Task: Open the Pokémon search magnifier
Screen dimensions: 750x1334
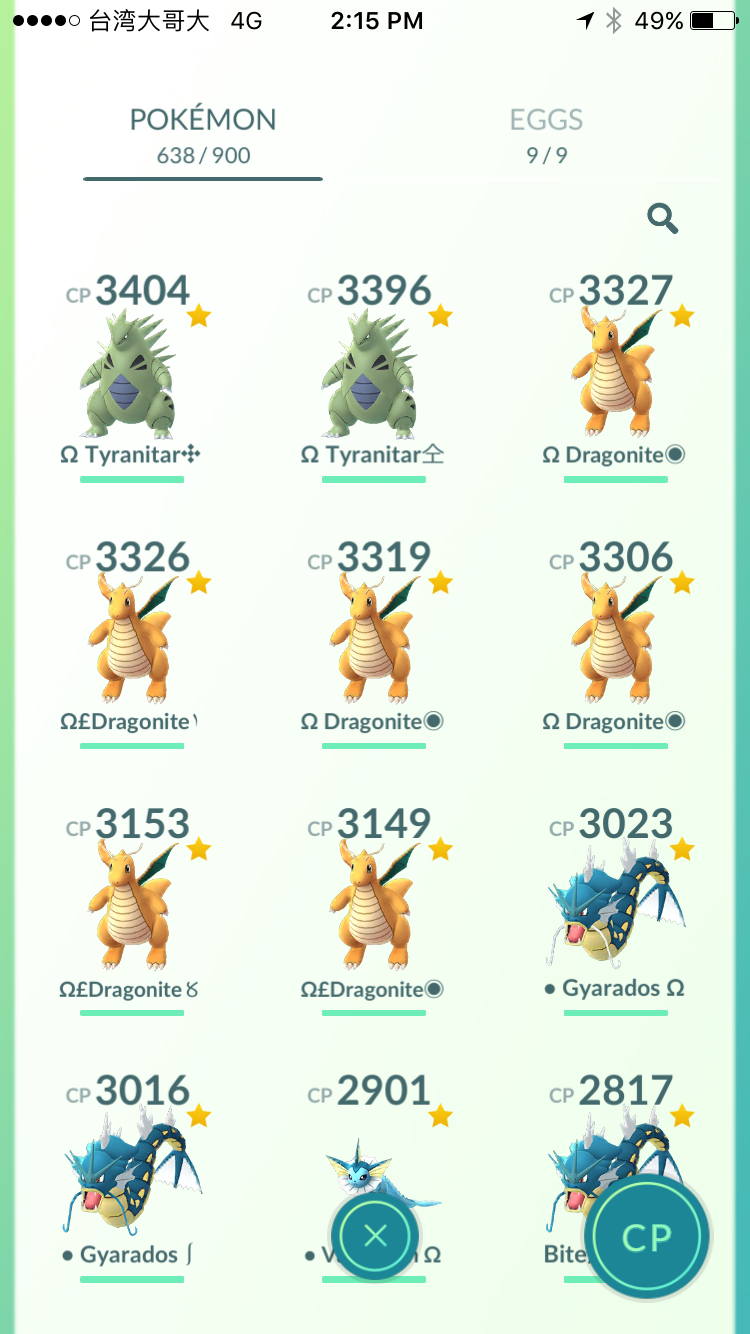Action: click(663, 218)
